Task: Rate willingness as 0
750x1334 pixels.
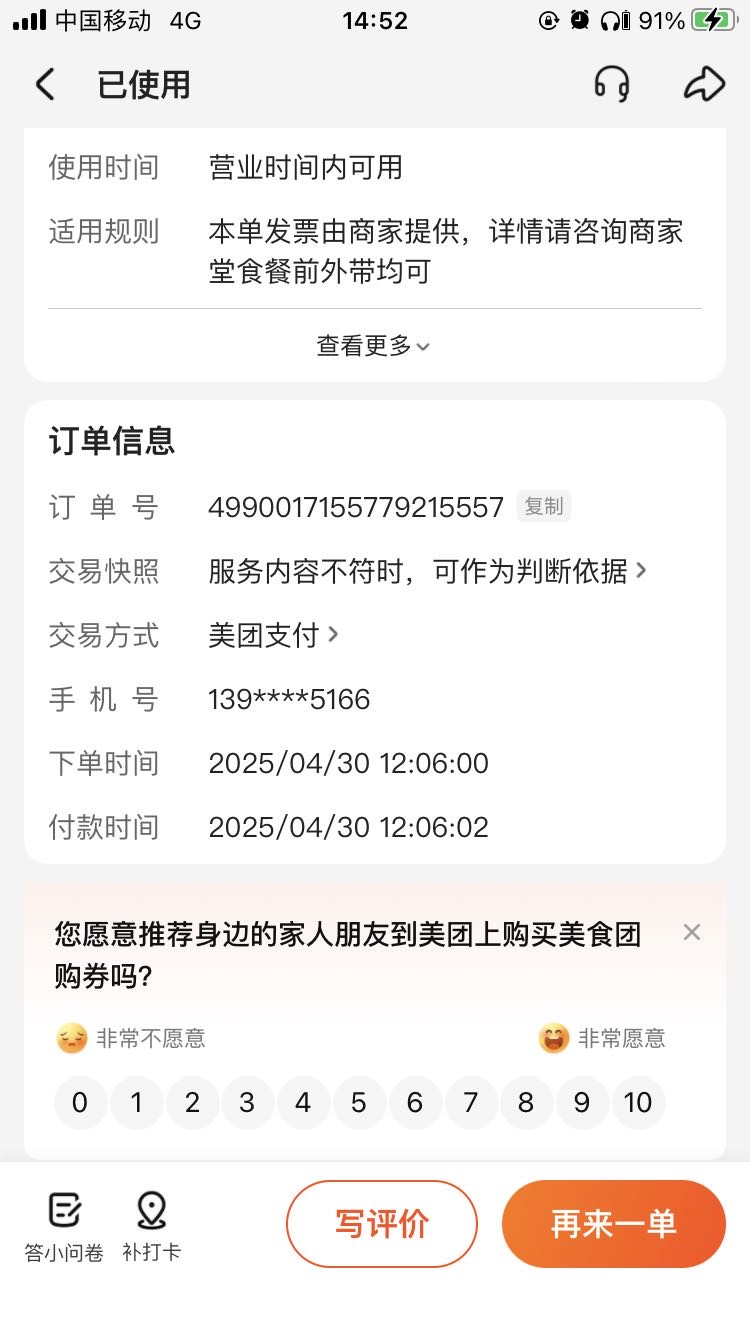Action: click(x=80, y=1103)
